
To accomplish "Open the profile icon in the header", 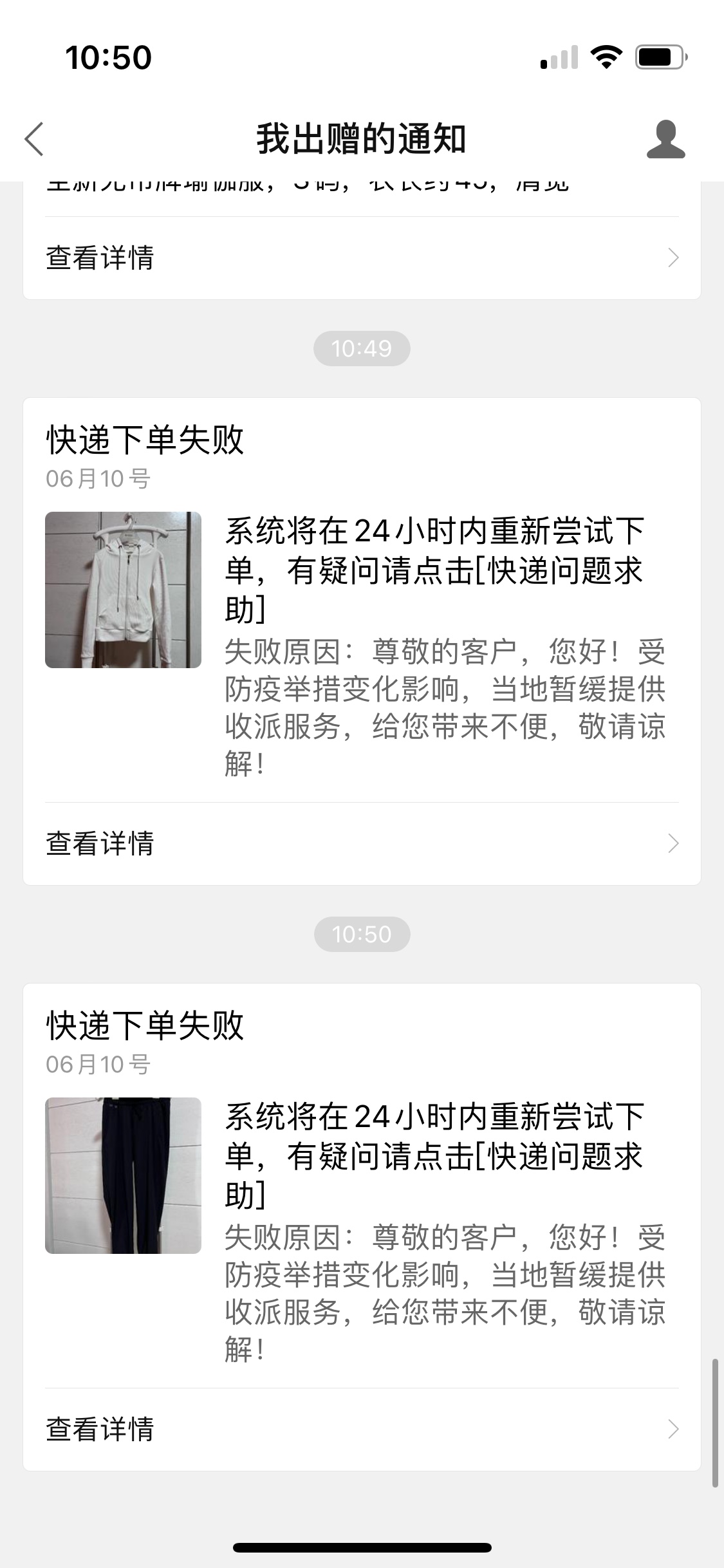I will (665, 139).
